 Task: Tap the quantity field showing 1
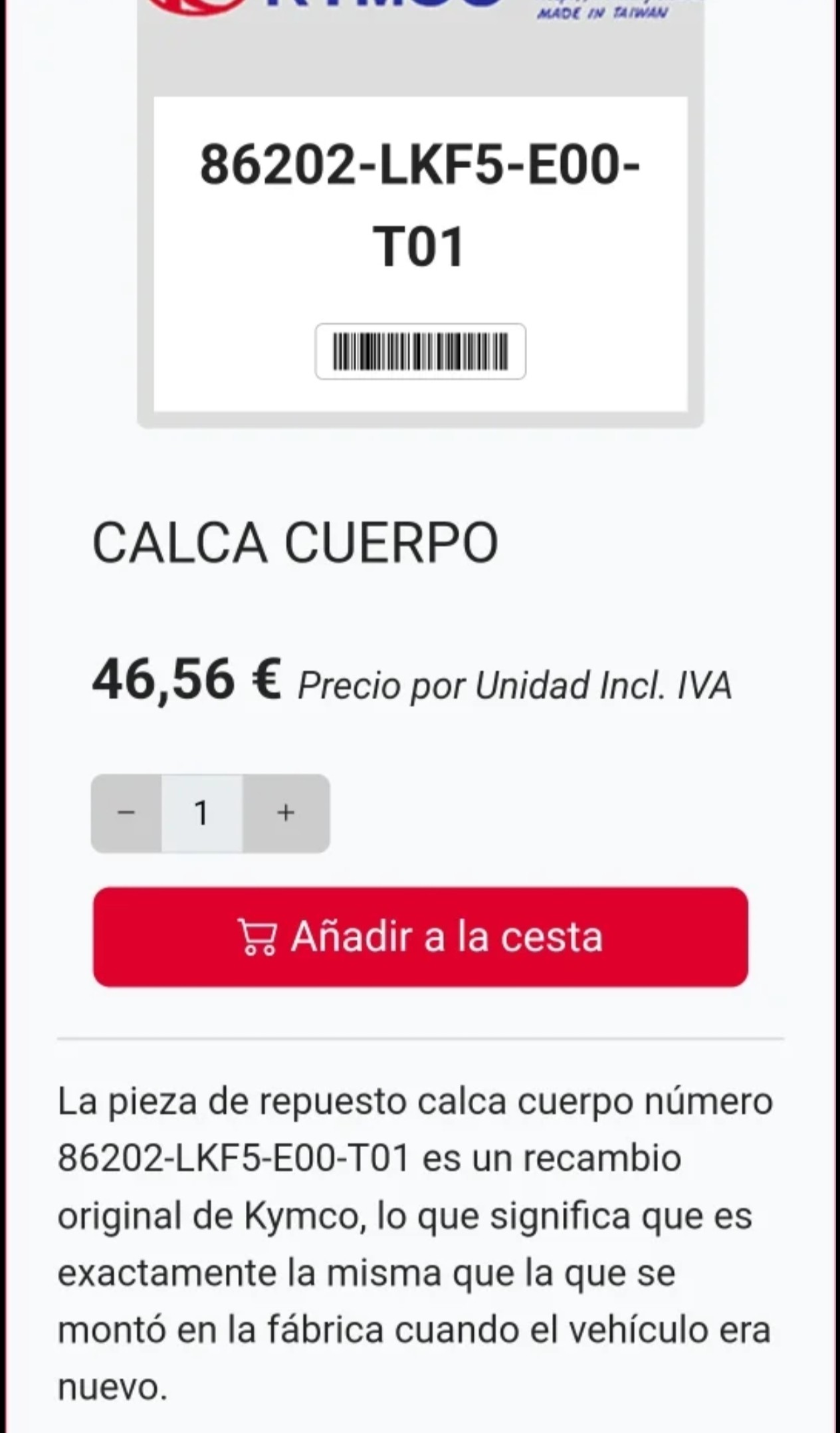[x=202, y=813]
